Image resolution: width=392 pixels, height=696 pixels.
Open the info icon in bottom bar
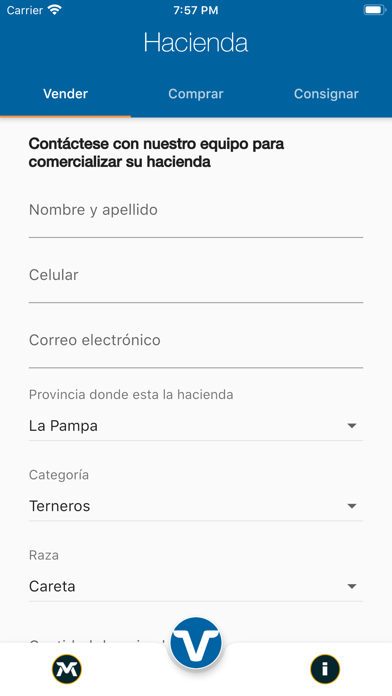tap(325, 669)
